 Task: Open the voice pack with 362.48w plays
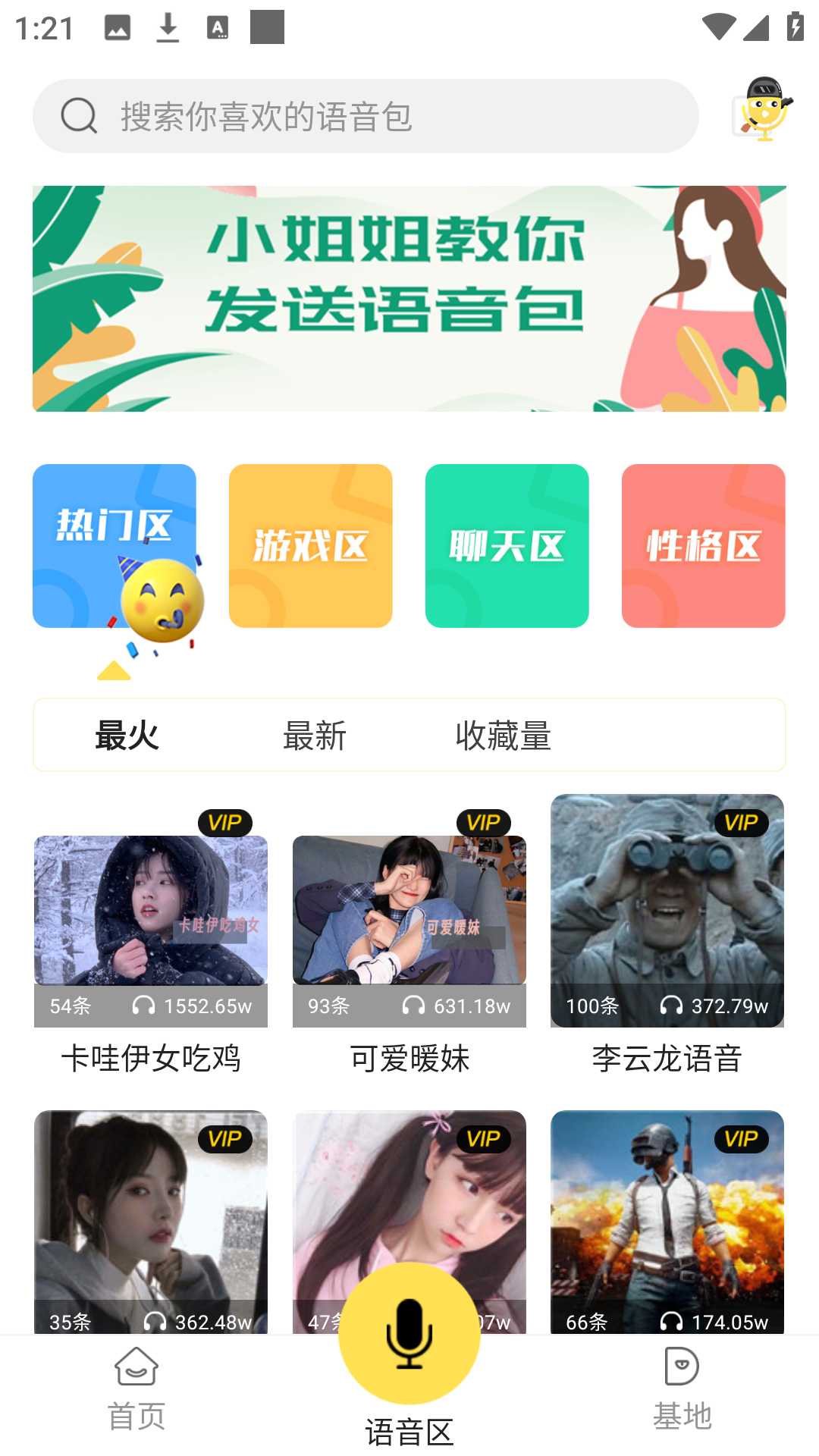pyautogui.click(x=151, y=1213)
